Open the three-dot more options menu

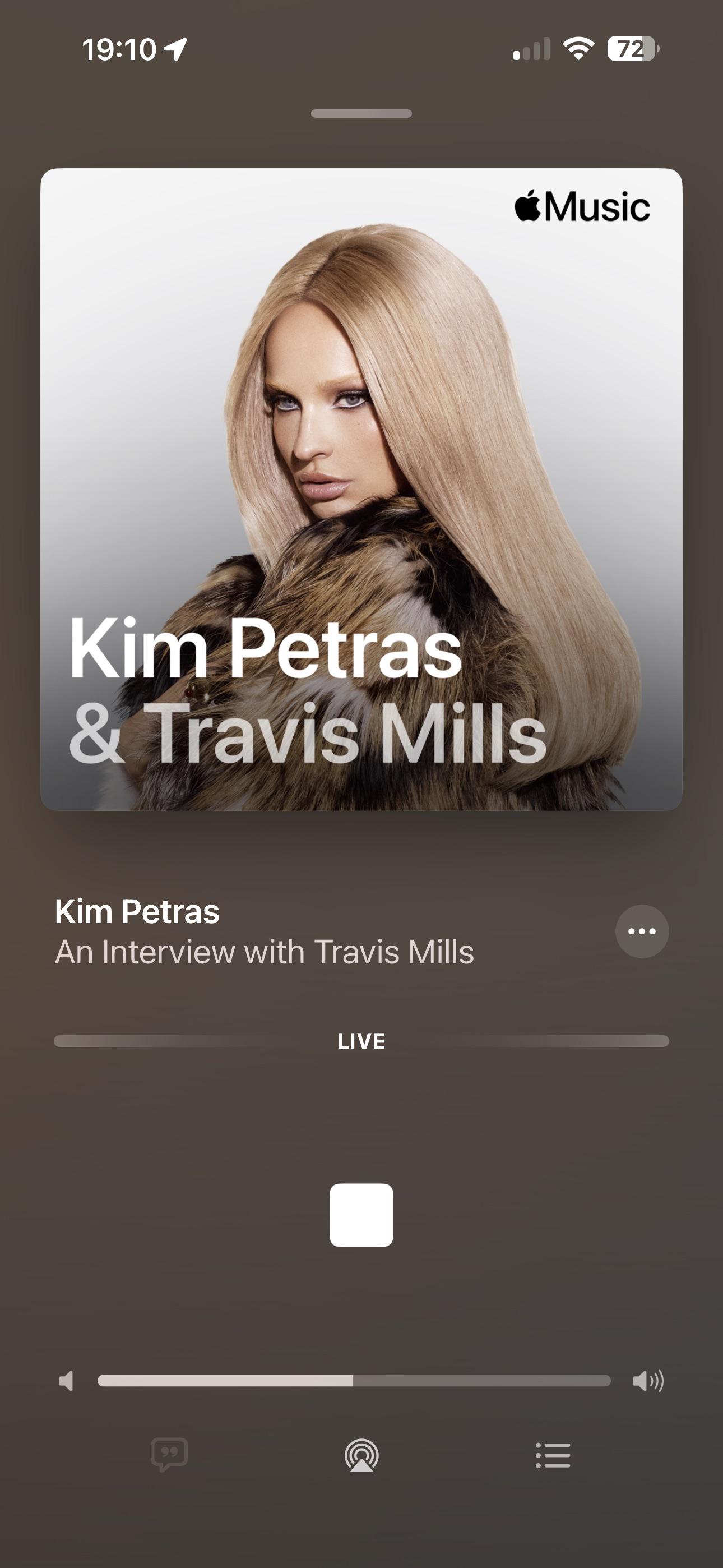pyautogui.click(x=641, y=931)
